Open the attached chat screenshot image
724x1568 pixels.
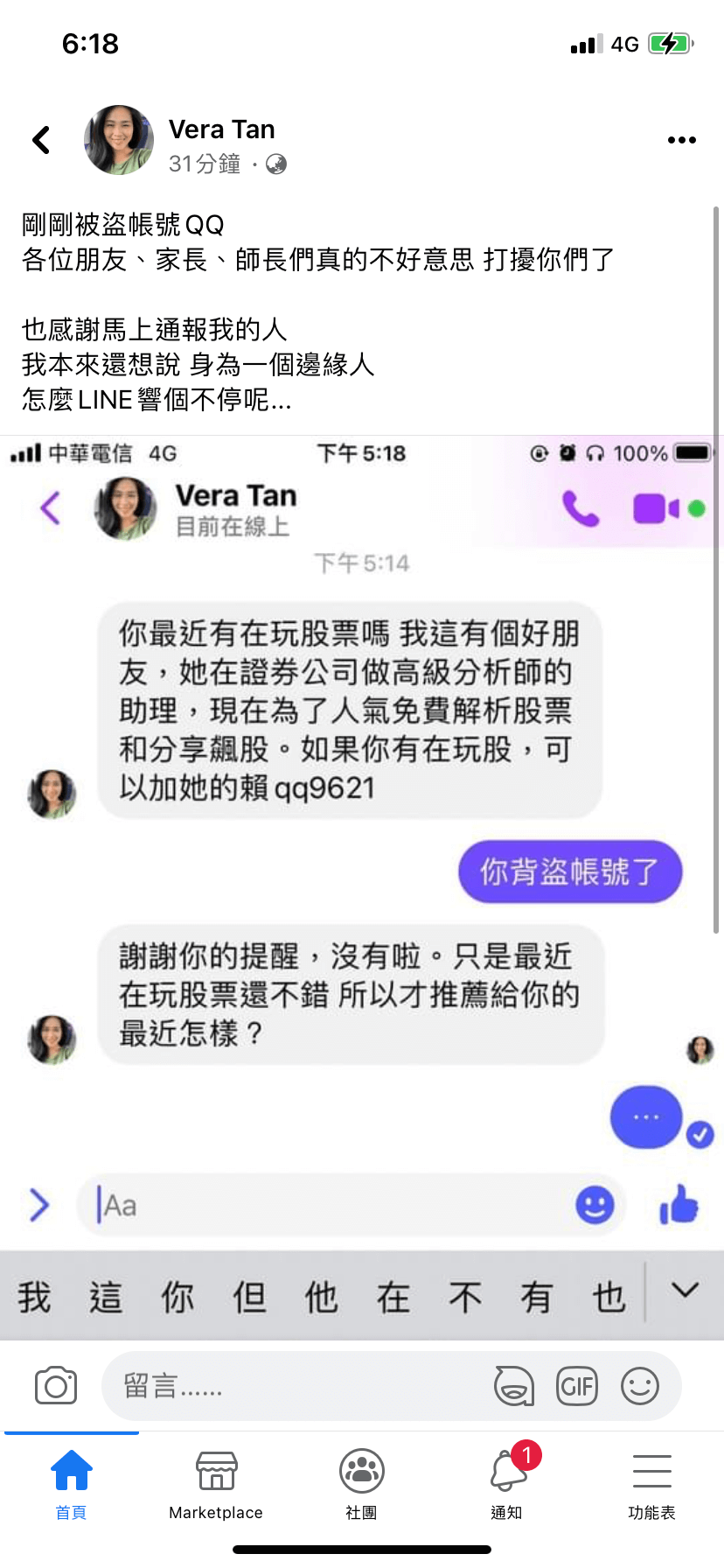(362, 840)
